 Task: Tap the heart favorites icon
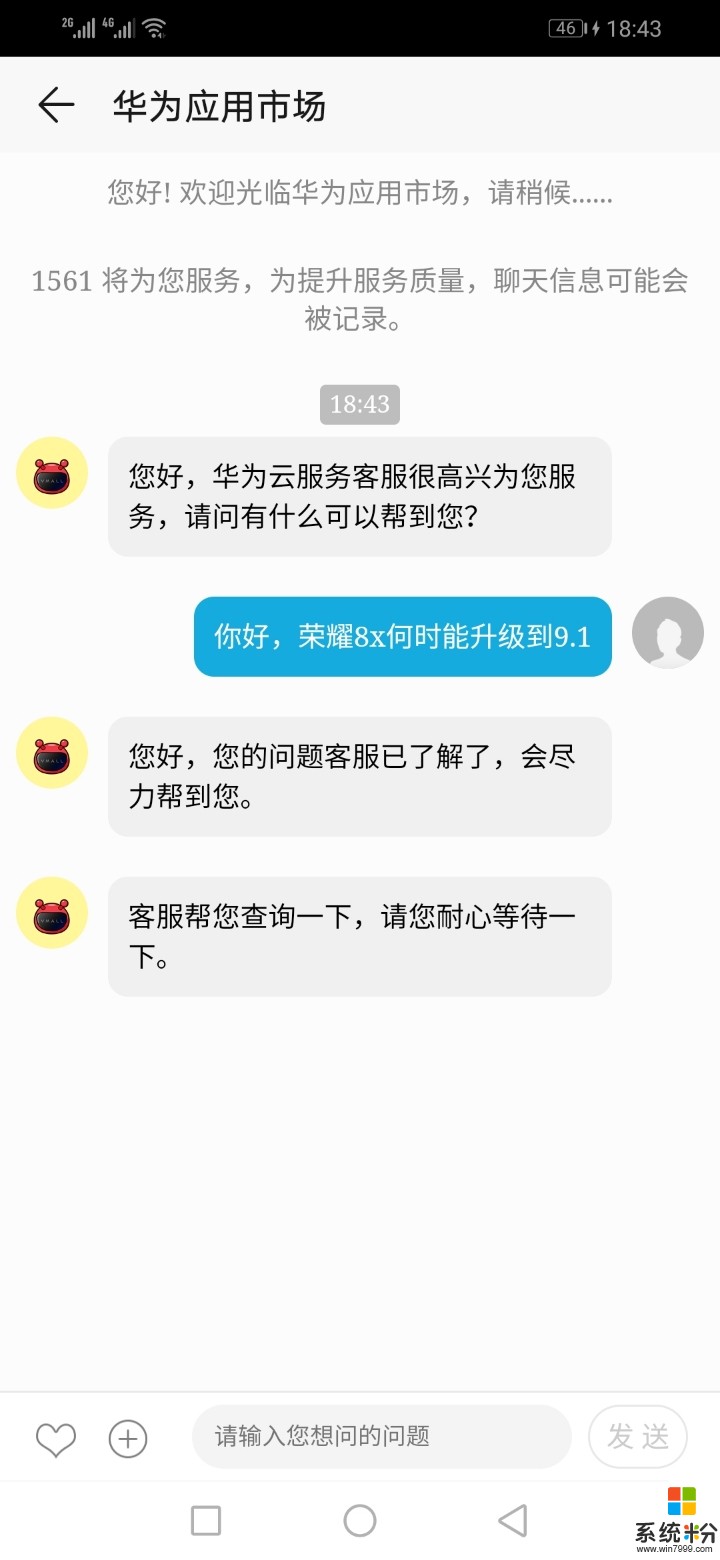[55, 1437]
